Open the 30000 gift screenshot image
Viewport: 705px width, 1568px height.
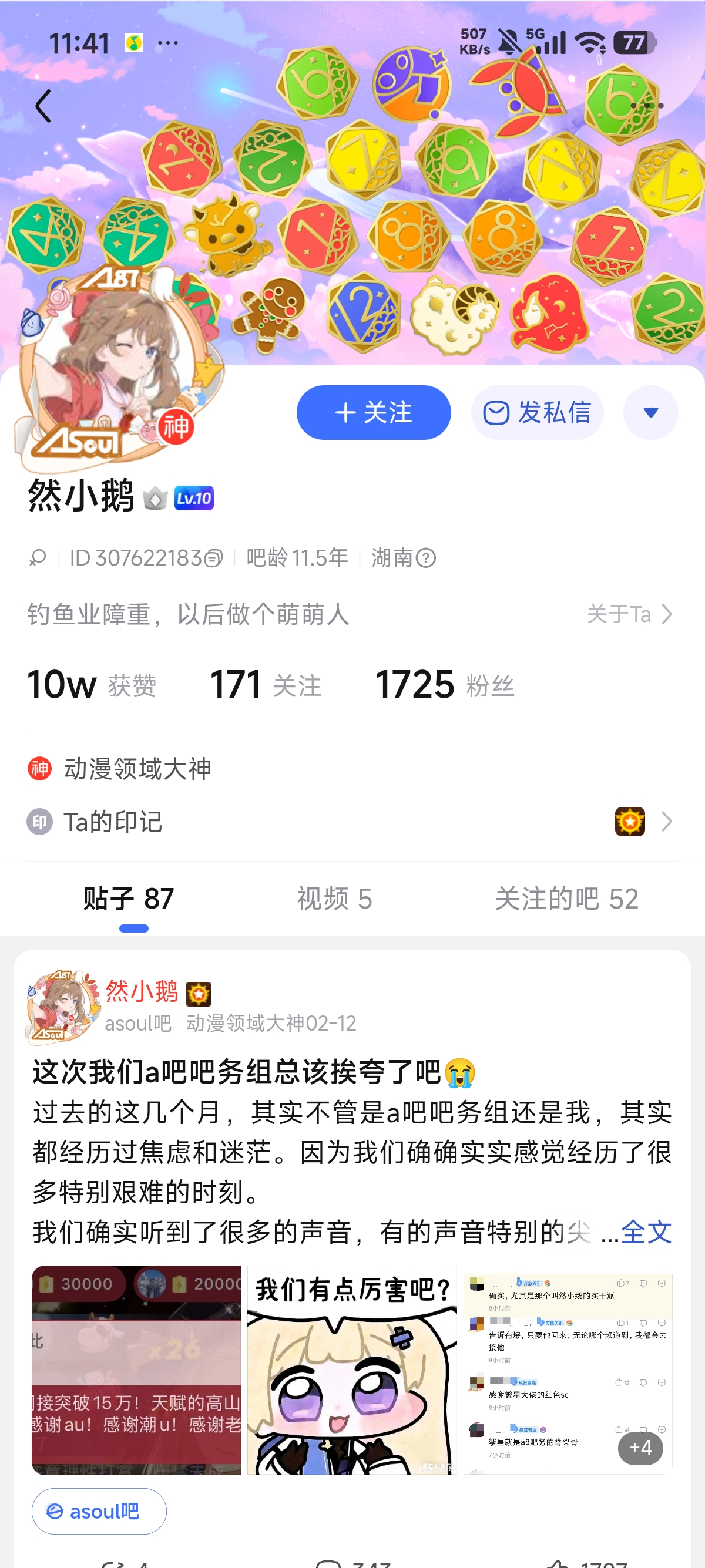coord(136,1370)
